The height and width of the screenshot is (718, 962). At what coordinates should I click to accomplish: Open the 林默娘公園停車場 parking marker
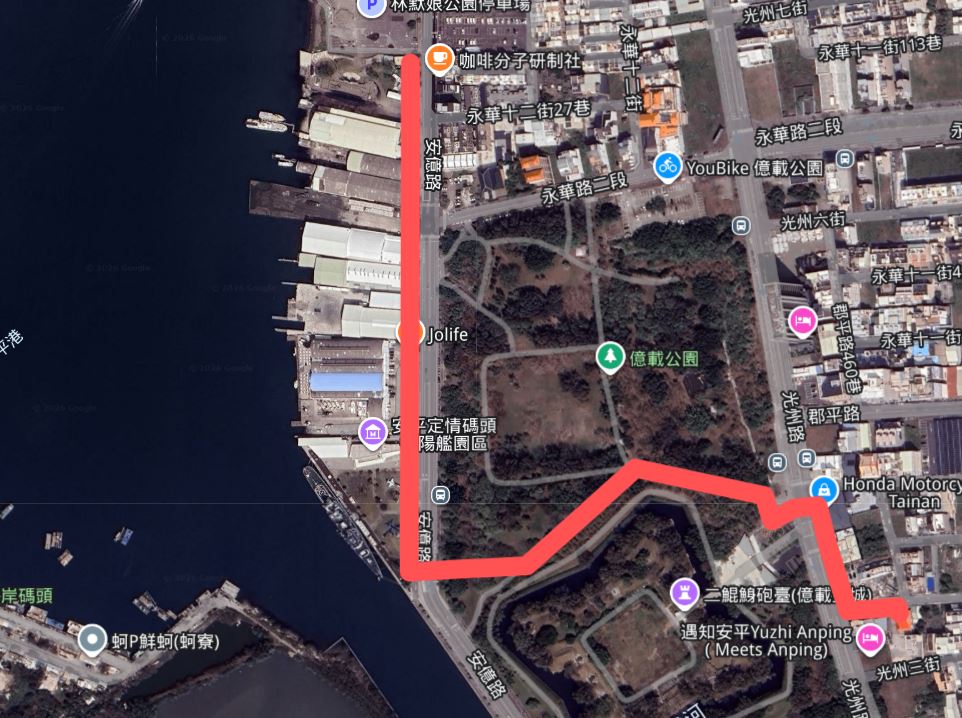(x=371, y=6)
